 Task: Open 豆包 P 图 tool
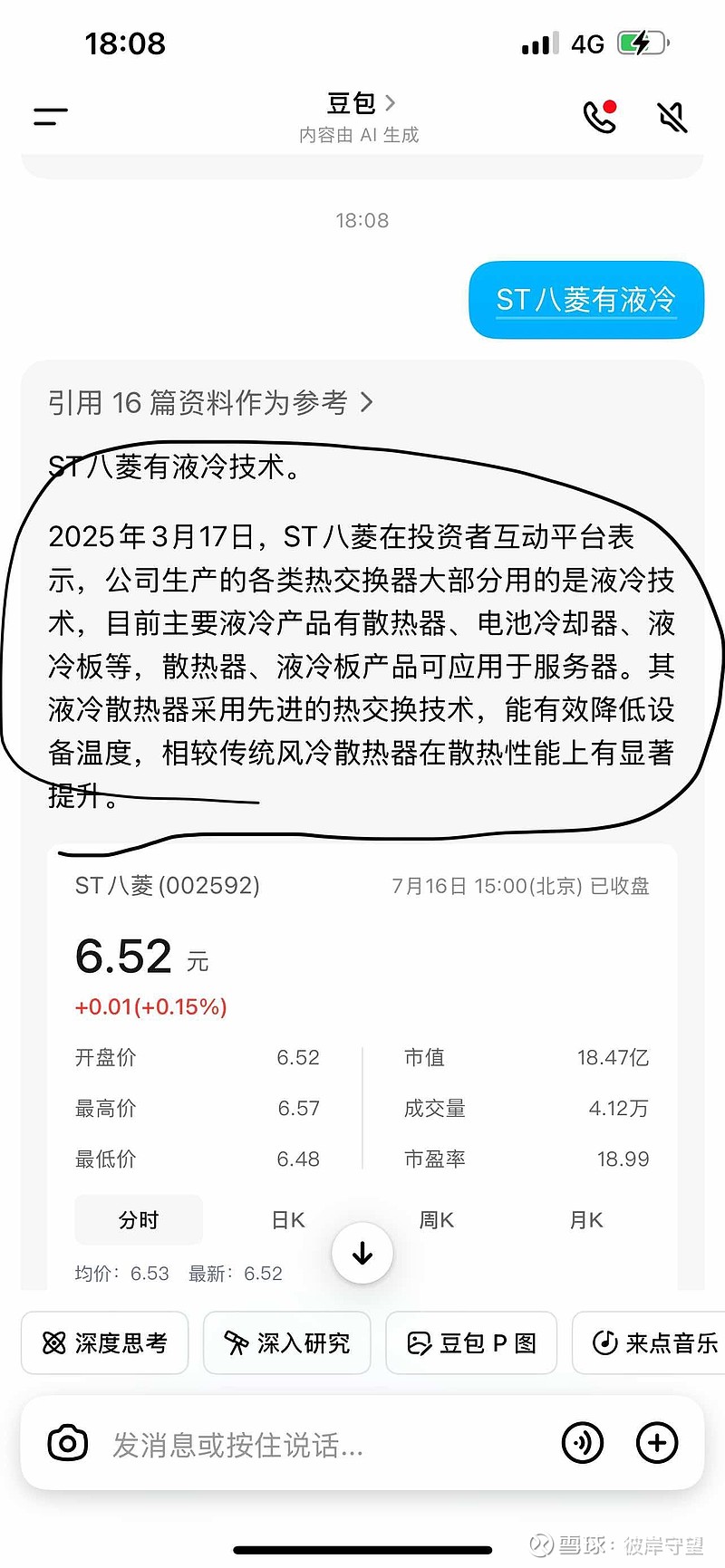471,1342
